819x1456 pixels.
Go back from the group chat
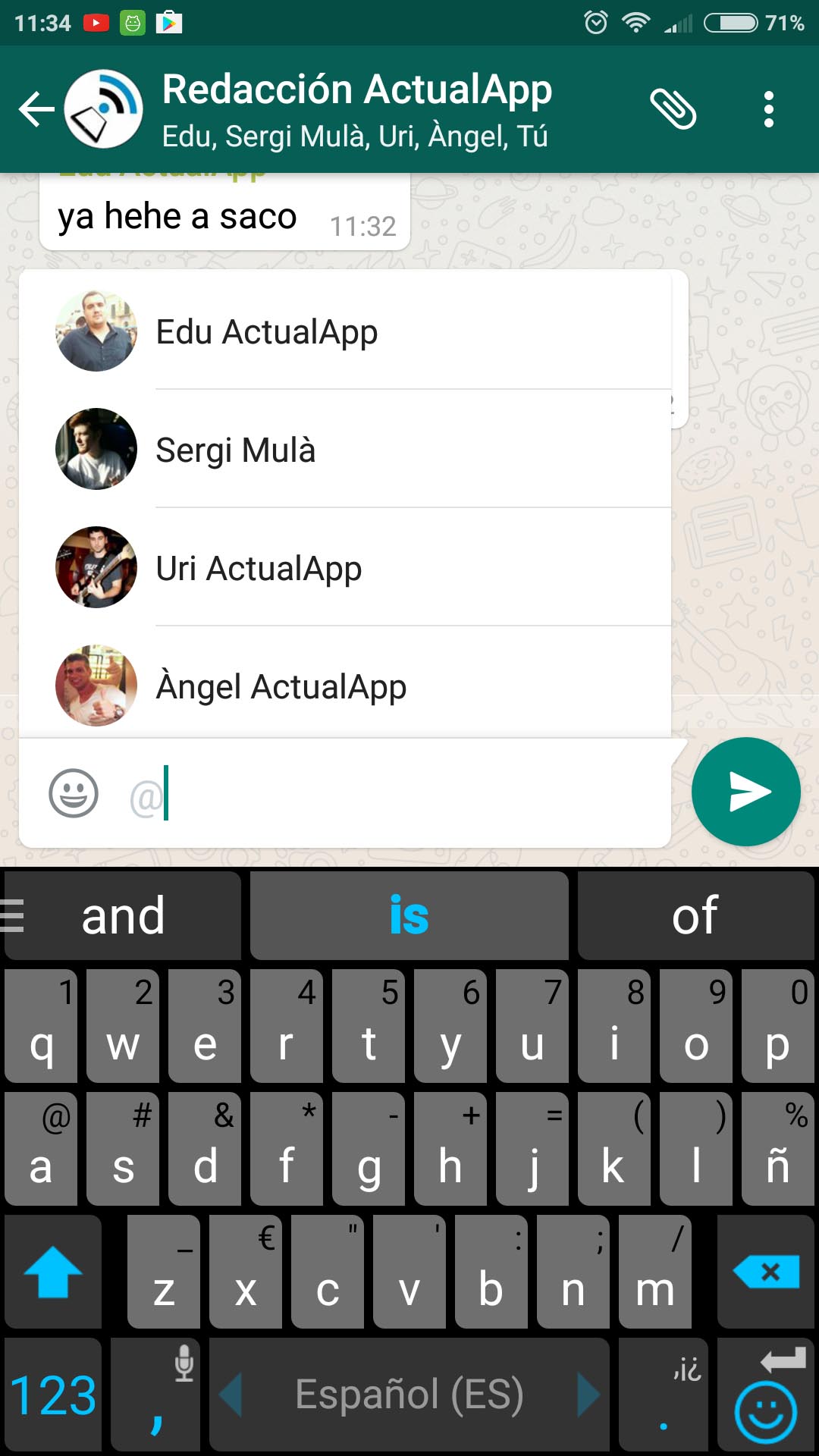[36, 109]
